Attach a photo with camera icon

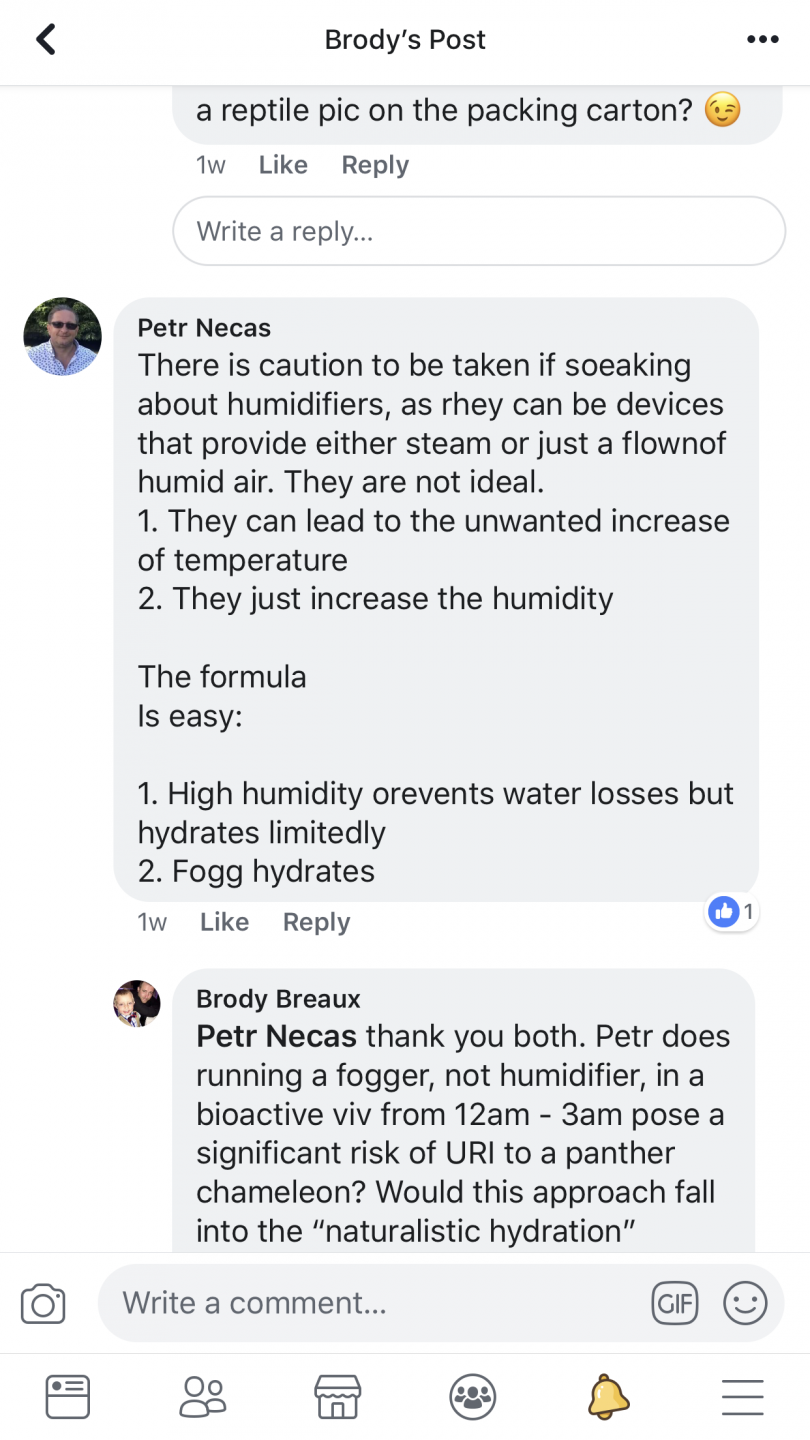click(x=43, y=1304)
